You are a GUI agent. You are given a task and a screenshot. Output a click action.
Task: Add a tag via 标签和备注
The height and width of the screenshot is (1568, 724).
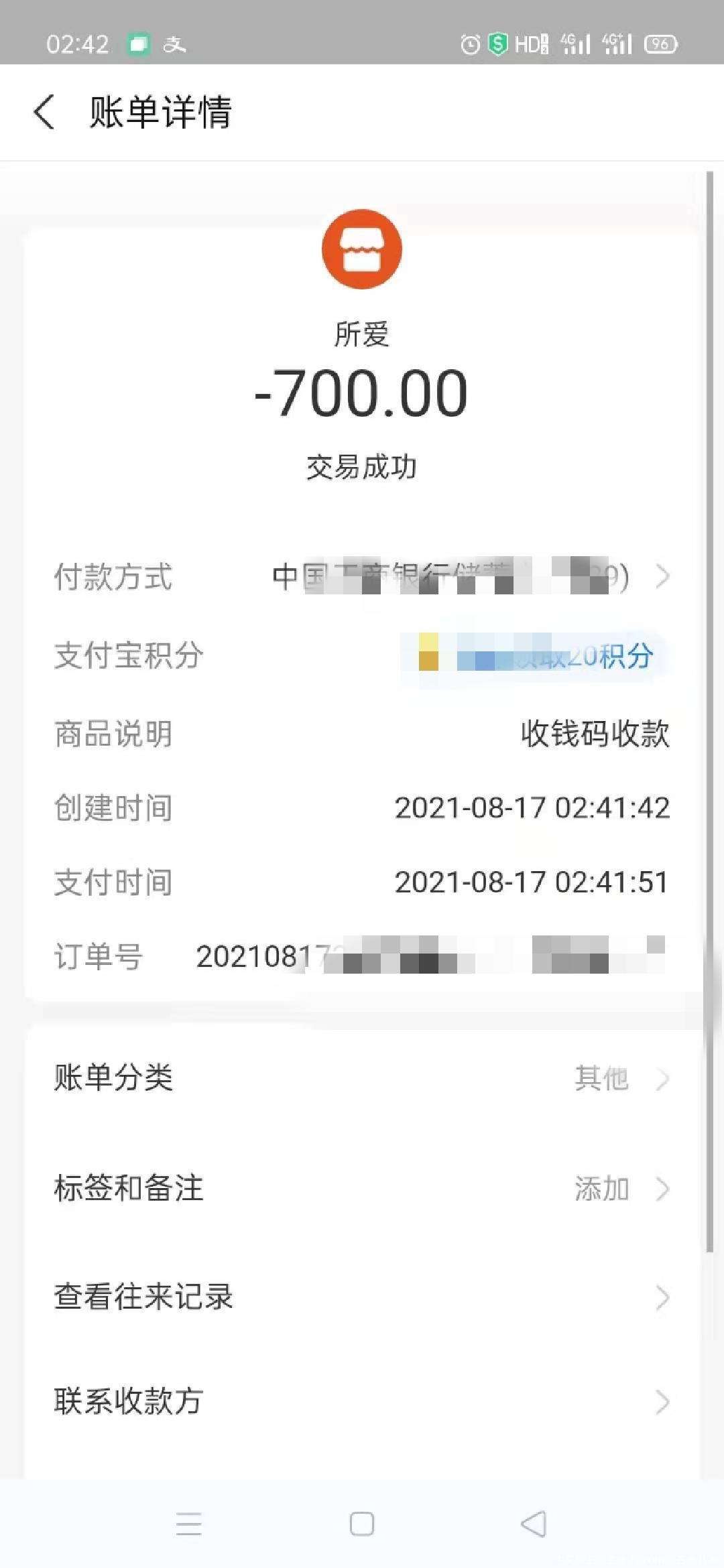362,1189
